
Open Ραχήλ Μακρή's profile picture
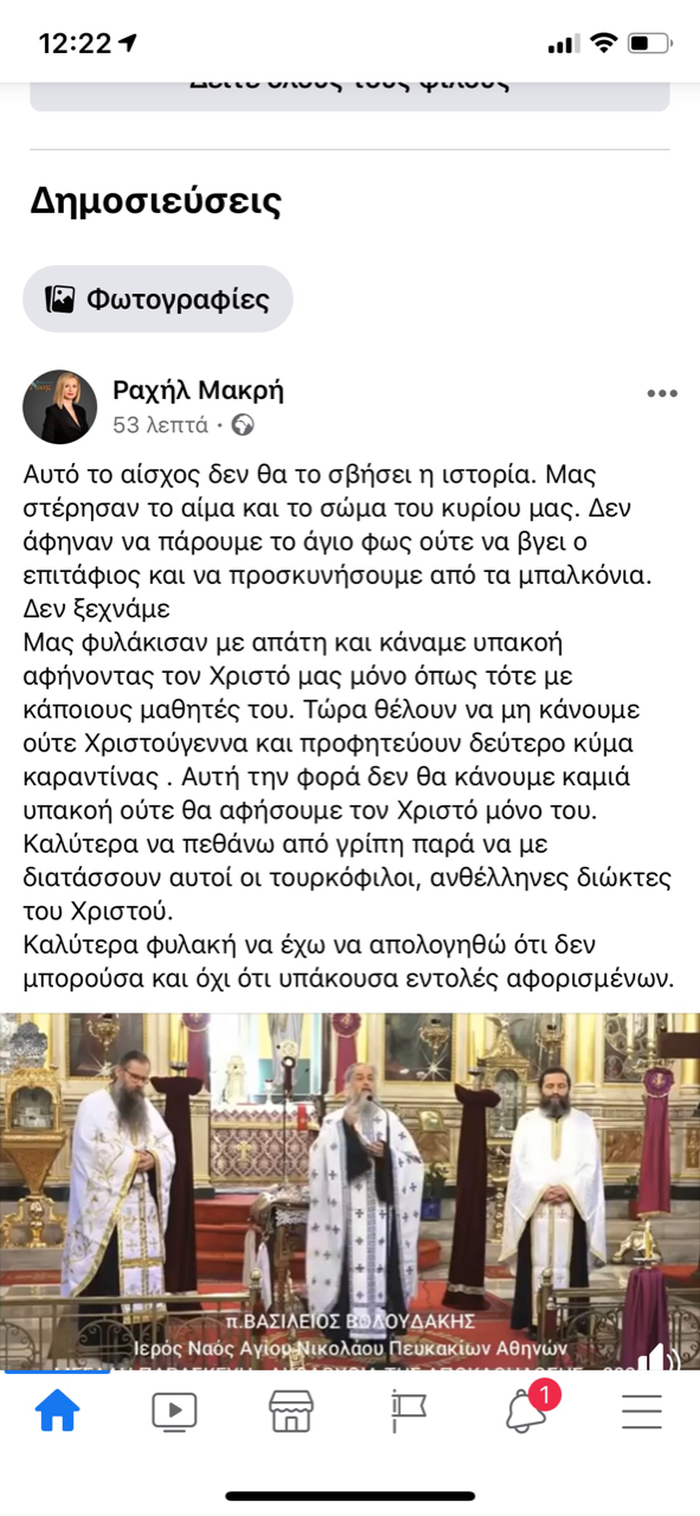coord(60,407)
